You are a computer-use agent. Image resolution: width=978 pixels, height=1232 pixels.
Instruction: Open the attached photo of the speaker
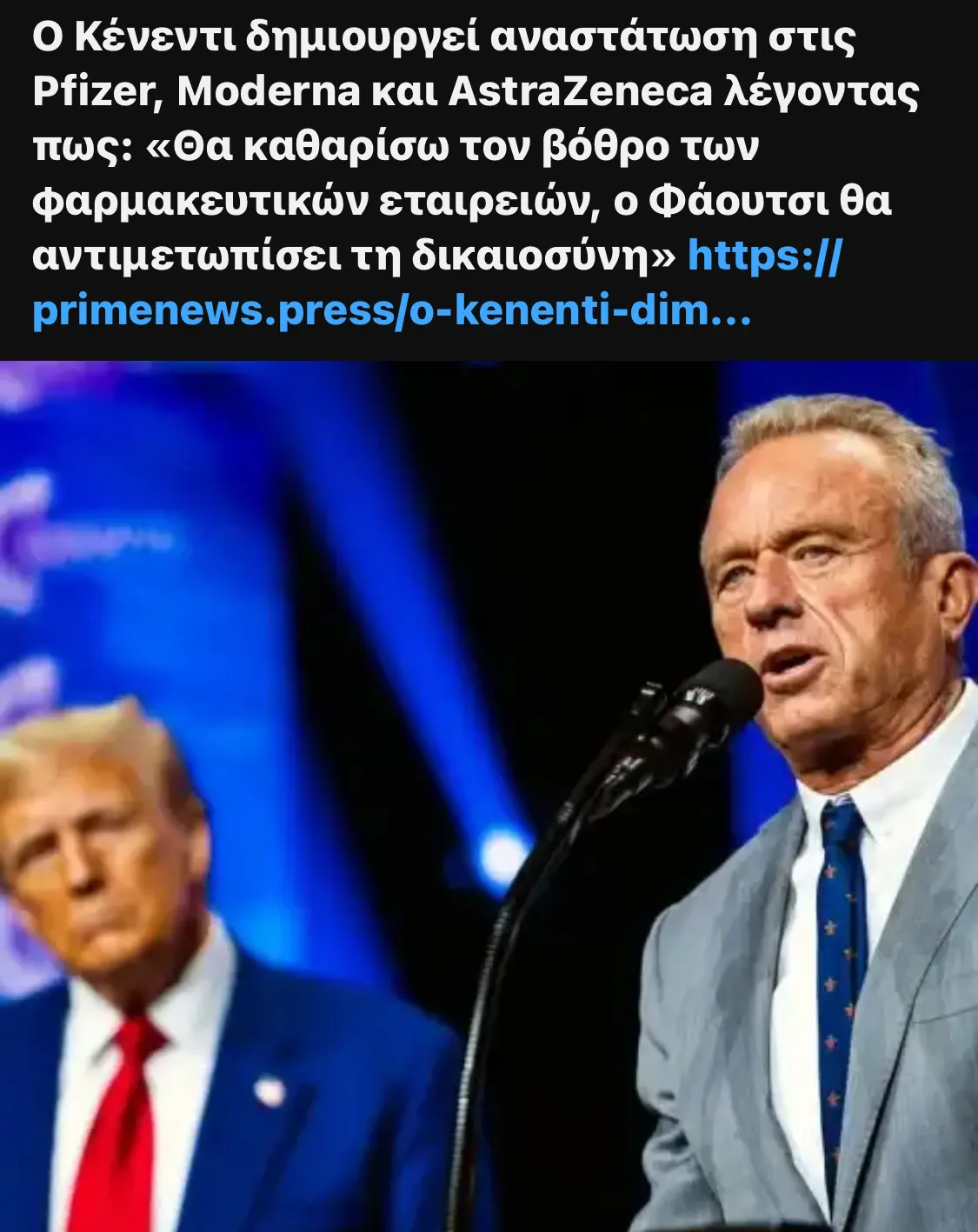489,796
